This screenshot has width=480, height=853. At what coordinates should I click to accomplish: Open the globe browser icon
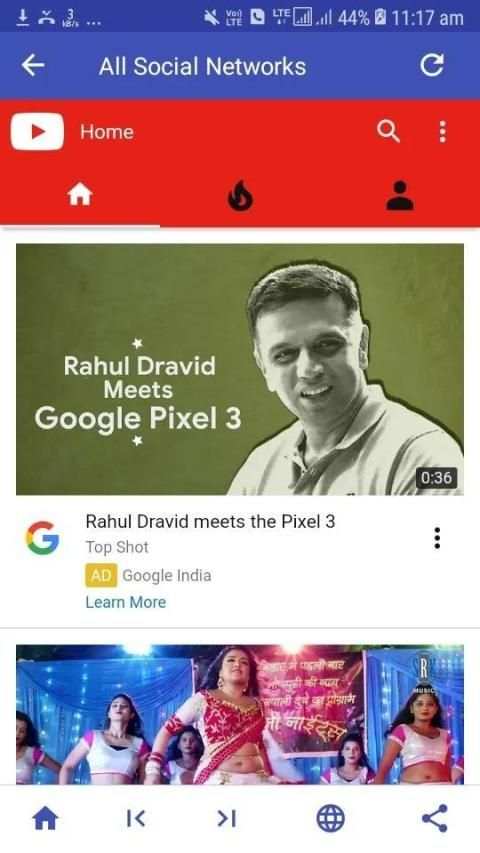(331, 818)
